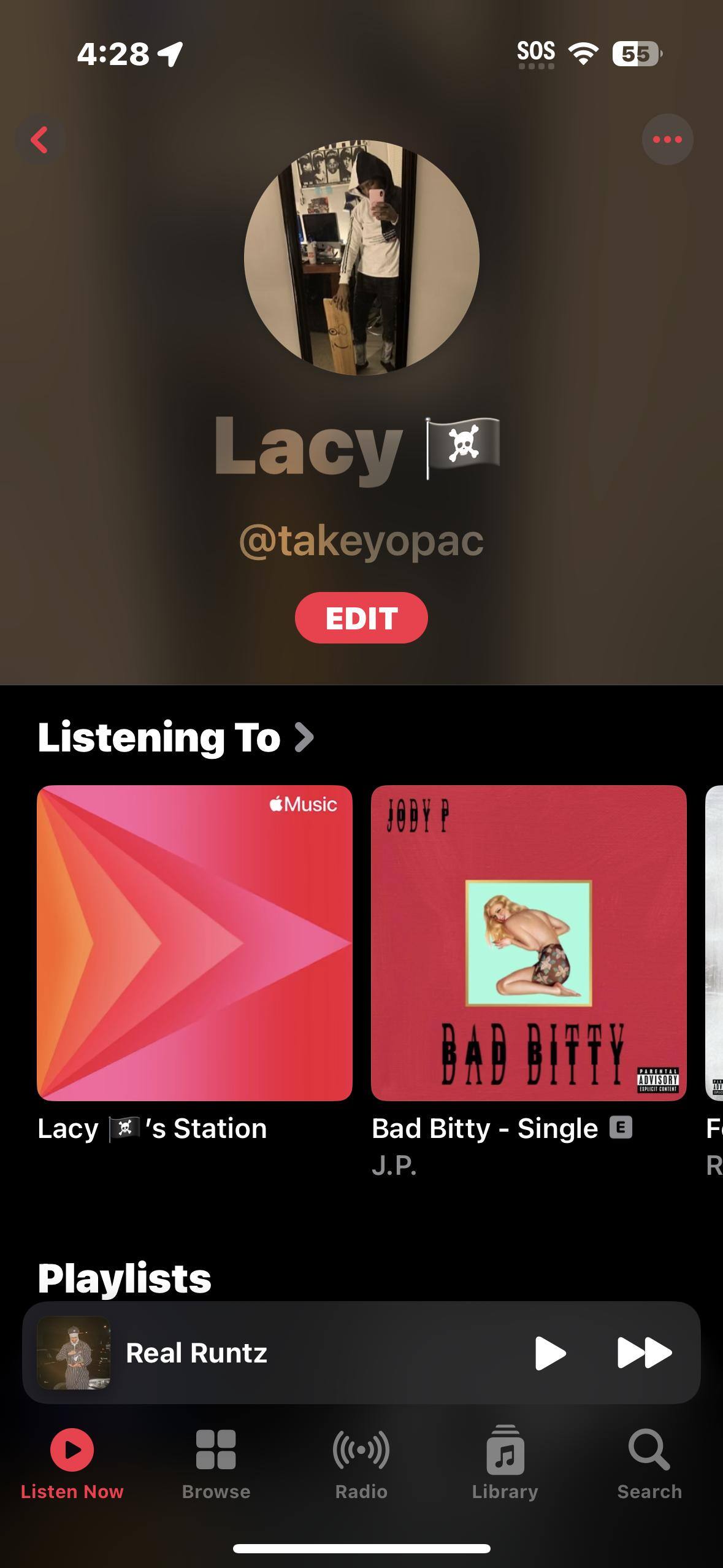Viewport: 723px width, 1568px height.
Task: Switch to the Listen Now tab
Action: [x=72, y=1464]
